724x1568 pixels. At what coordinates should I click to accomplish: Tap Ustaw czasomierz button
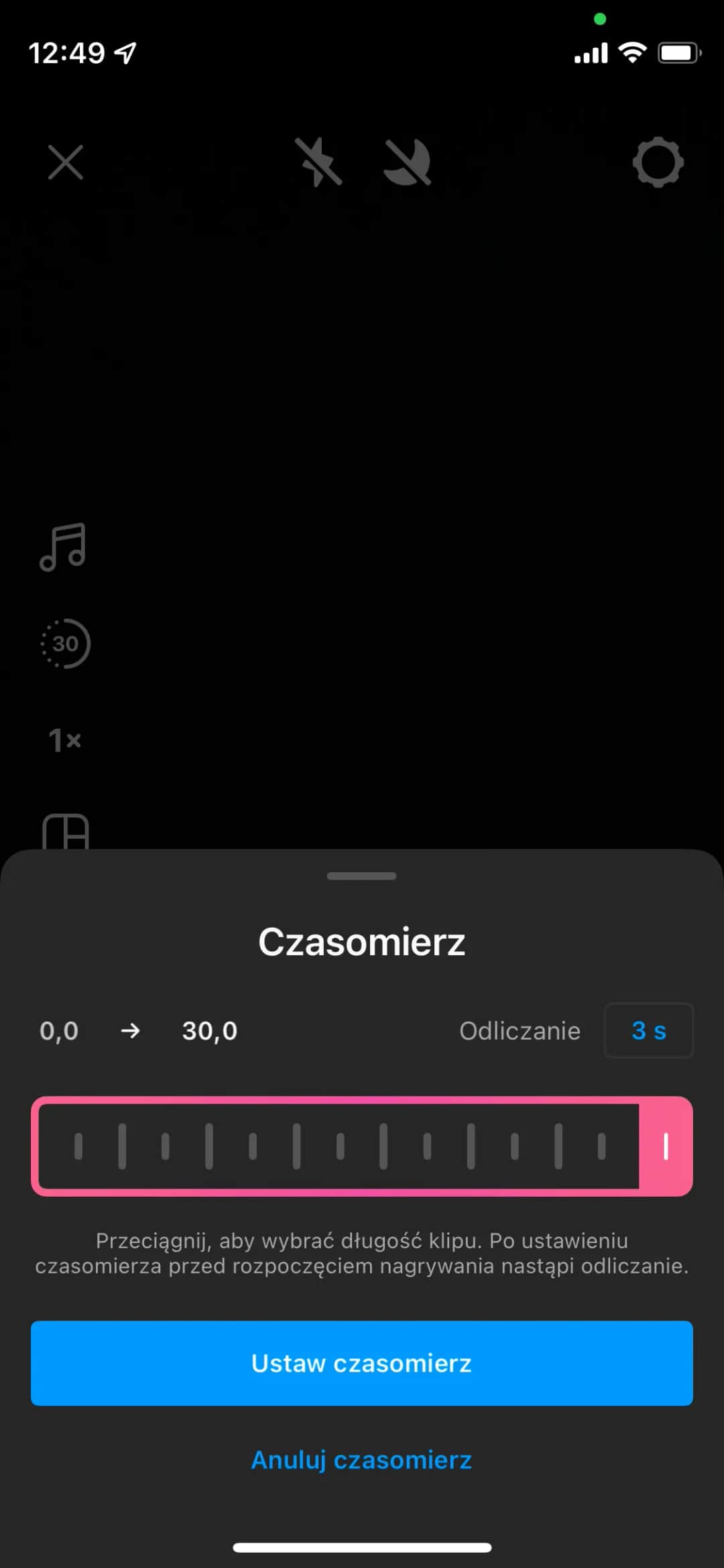(361, 1363)
